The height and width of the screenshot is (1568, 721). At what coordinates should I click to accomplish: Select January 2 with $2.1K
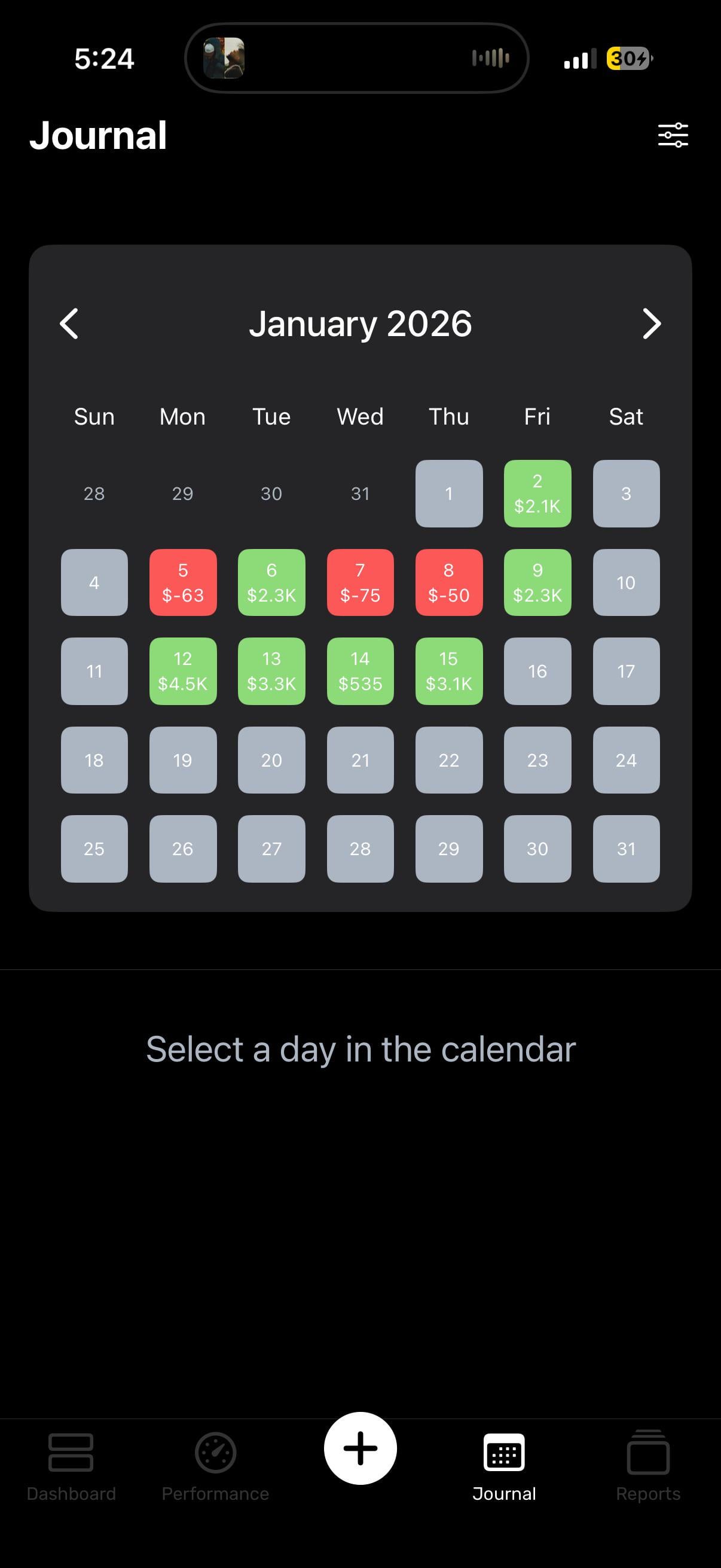537,493
